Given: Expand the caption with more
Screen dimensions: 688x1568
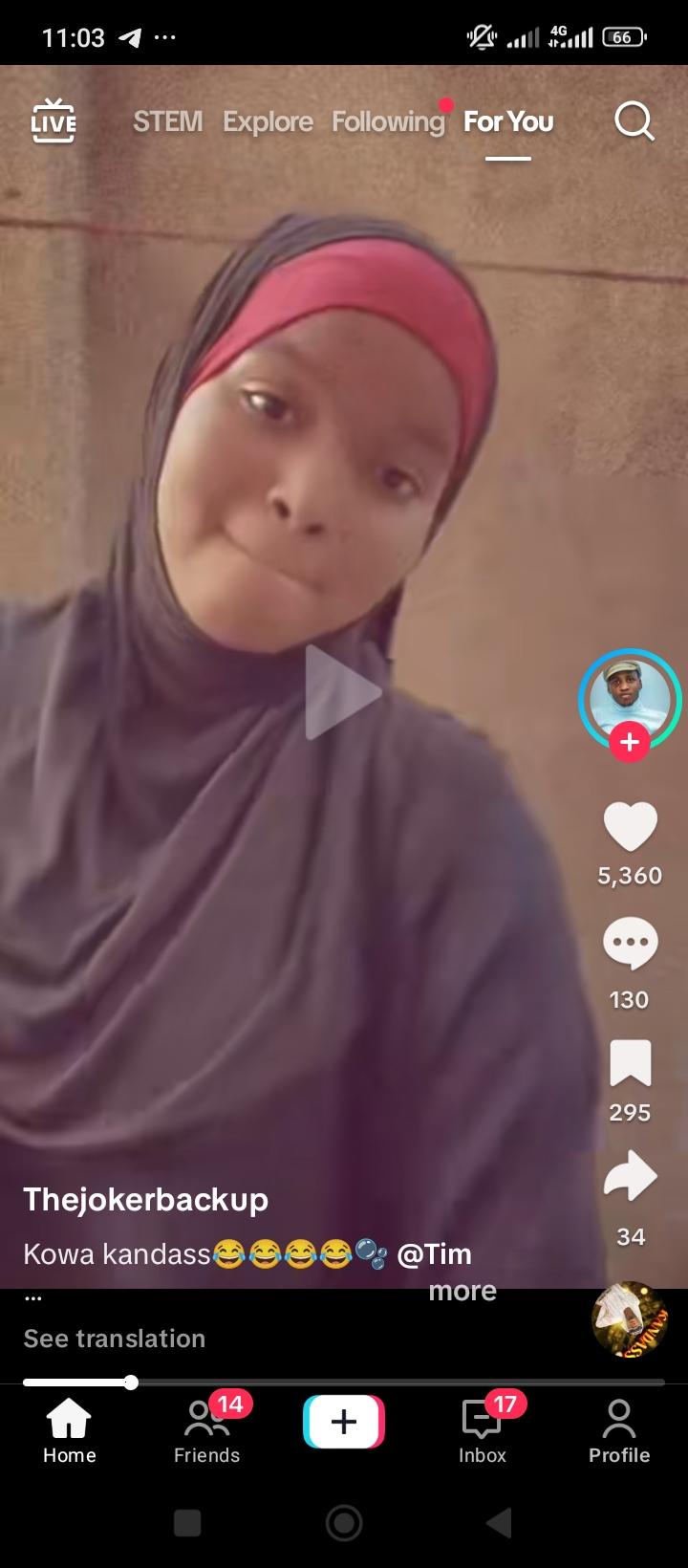Looking at the screenshot, I should [462, 1291].
